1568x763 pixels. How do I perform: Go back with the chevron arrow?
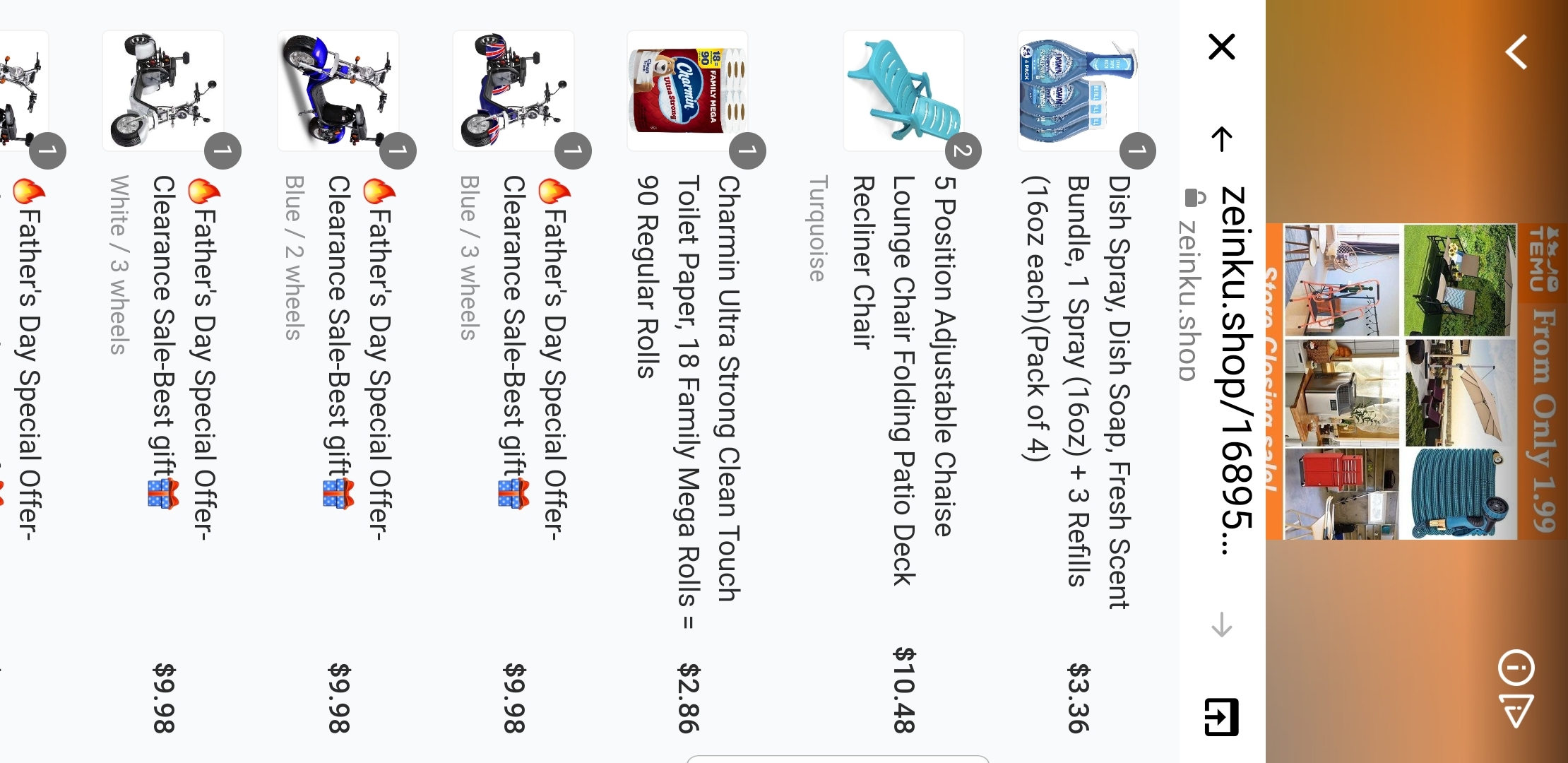coord(1516,52)
